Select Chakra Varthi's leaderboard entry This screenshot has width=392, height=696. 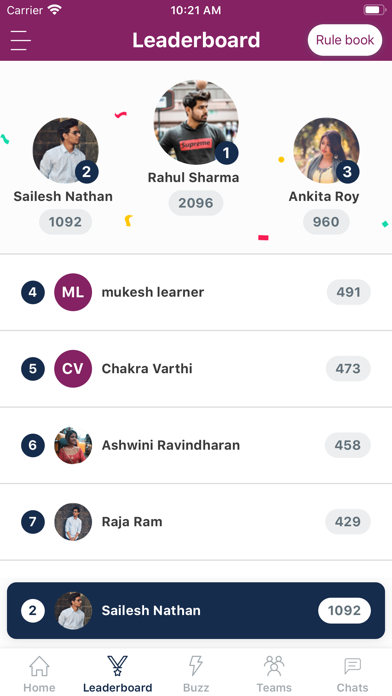click(x=196, y=369)
